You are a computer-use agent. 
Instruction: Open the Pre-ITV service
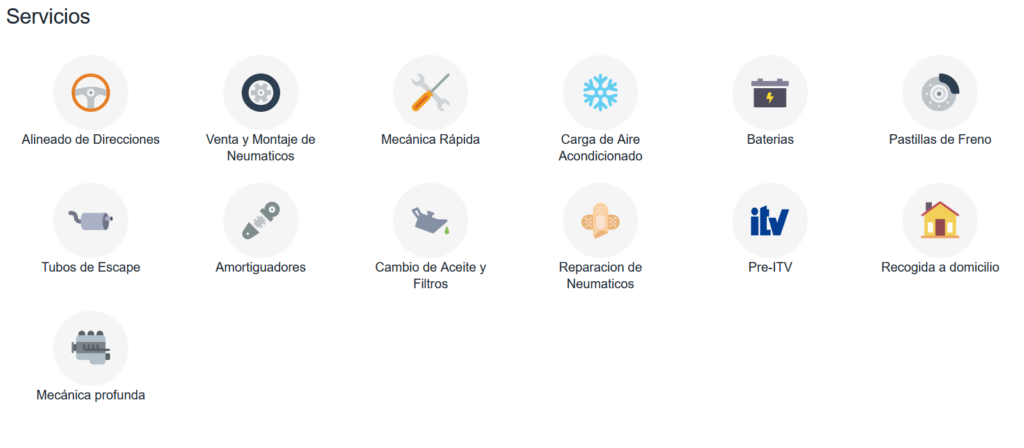pos(770,221)
